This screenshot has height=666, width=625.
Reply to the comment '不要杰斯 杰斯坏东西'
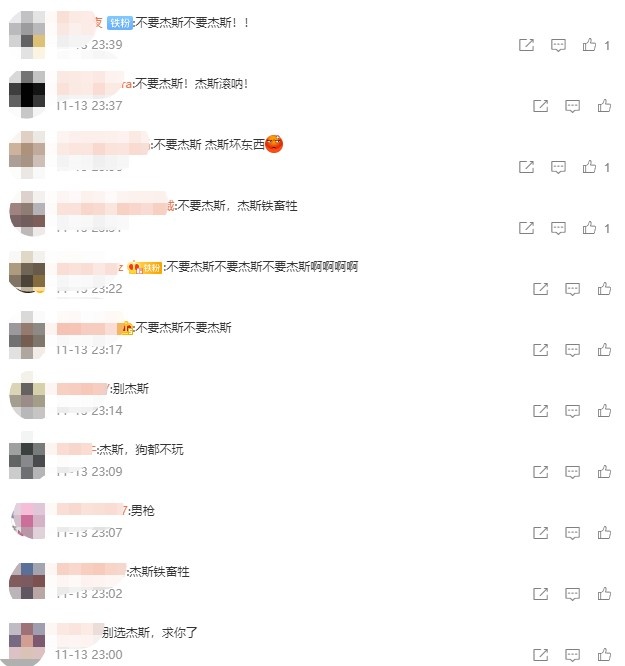click(x=559, y=167)
